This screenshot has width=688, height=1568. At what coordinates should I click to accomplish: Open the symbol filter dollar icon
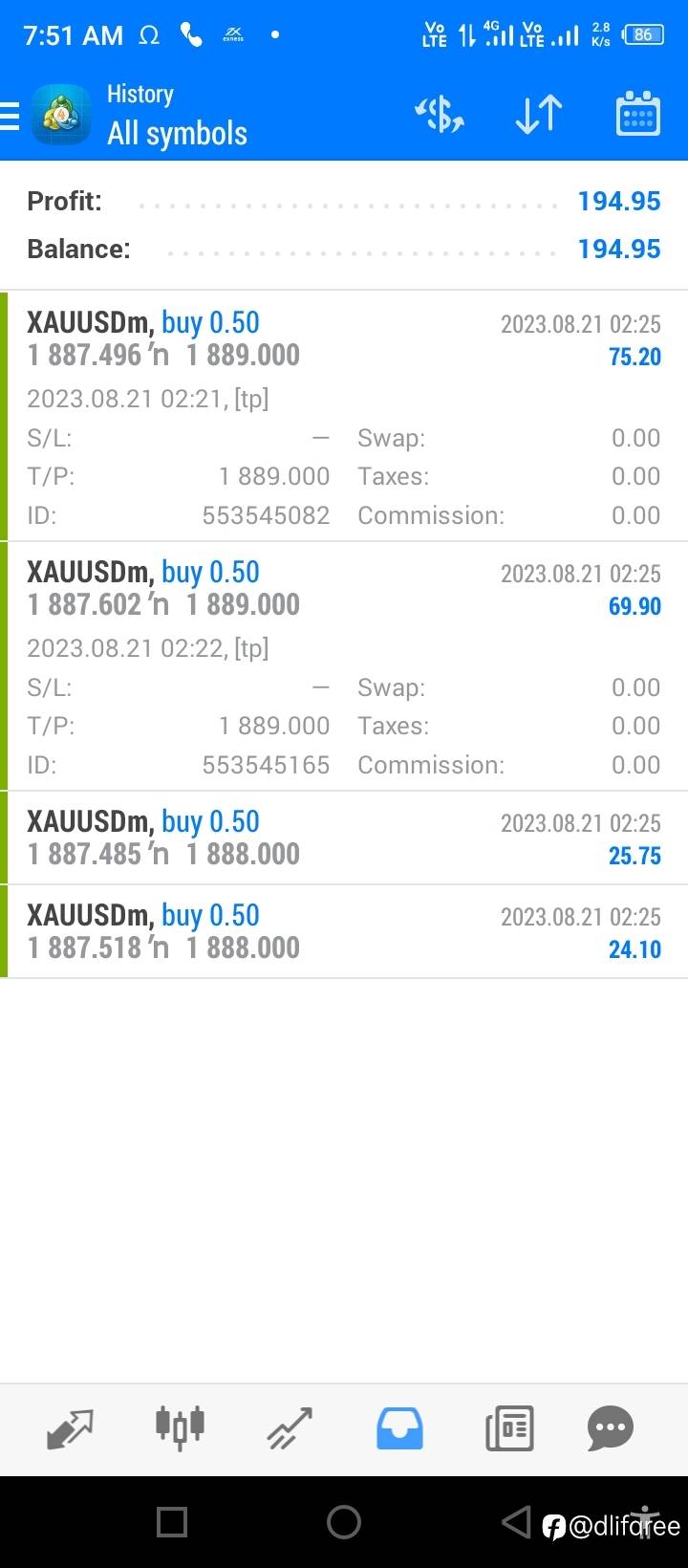coord(440,116)
